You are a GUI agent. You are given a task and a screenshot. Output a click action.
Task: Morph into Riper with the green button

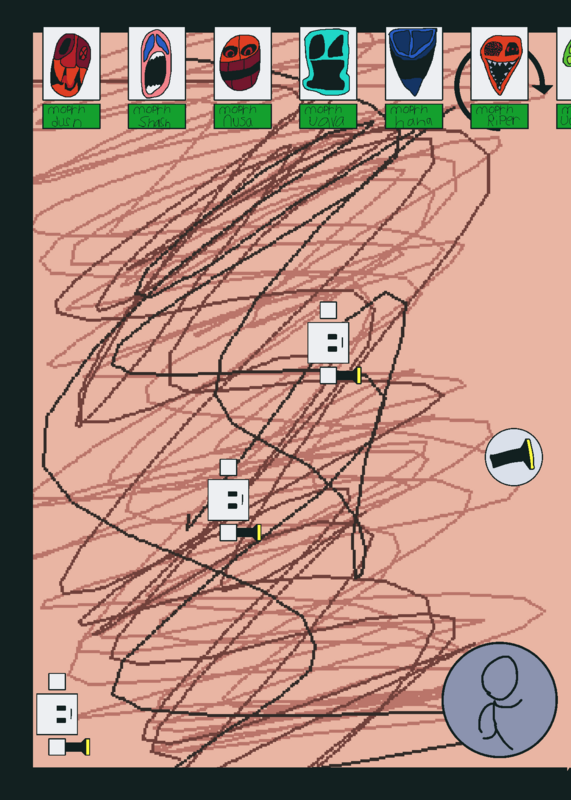coord(500,116)
